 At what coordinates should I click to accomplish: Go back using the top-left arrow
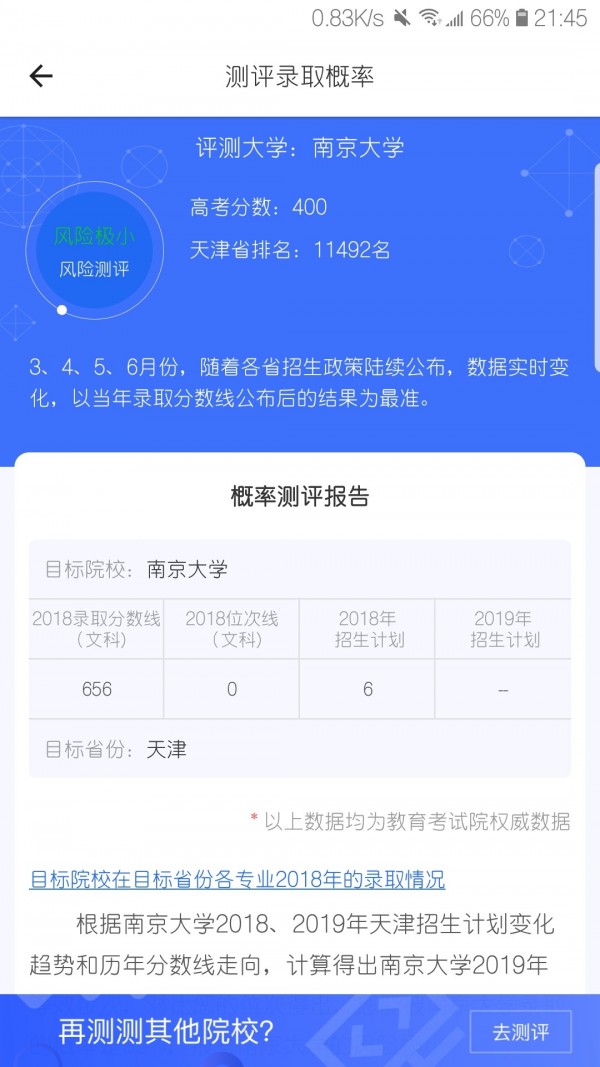41,76
